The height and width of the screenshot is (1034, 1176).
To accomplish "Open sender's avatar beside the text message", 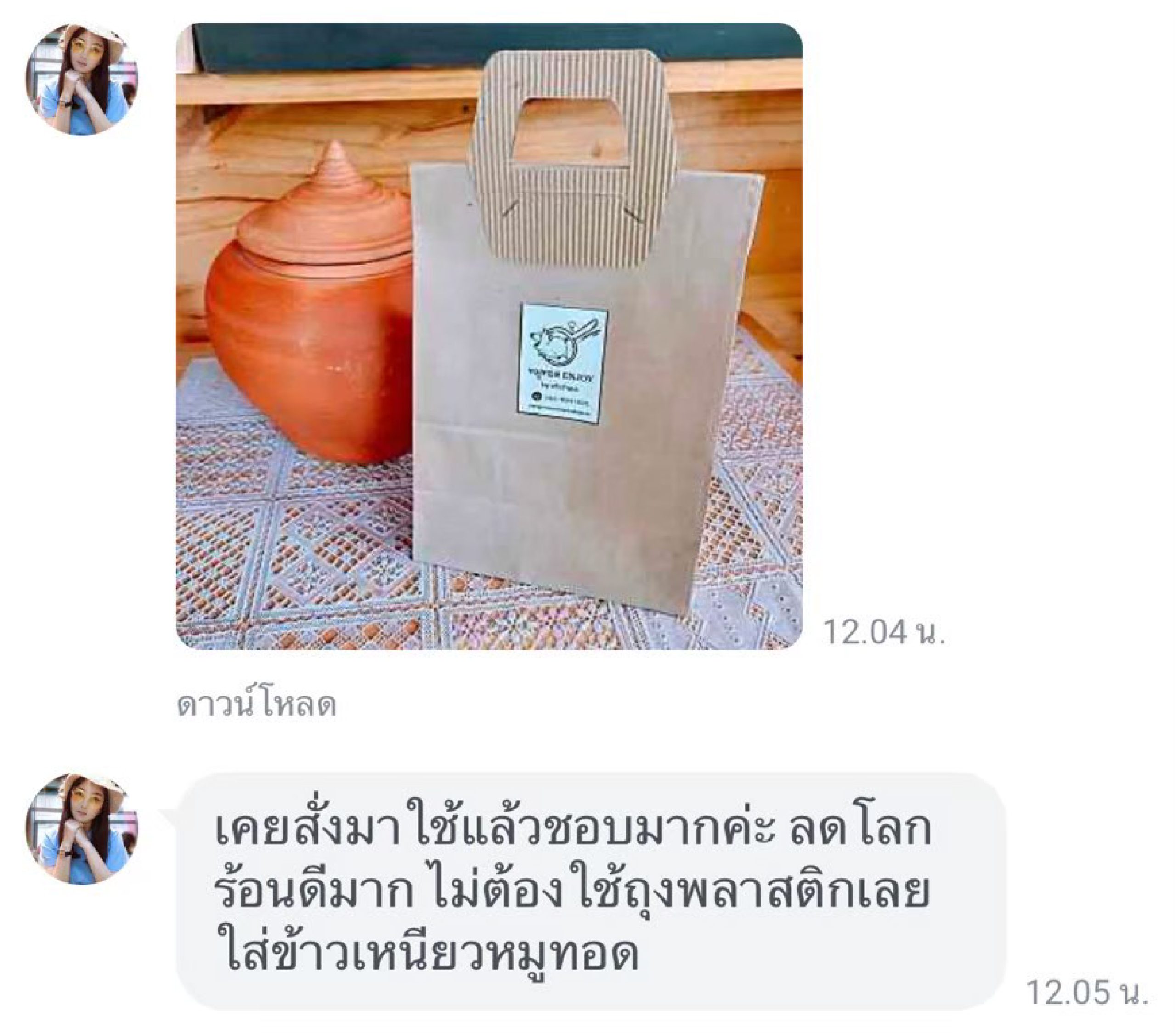I will (x=82, y=829).
